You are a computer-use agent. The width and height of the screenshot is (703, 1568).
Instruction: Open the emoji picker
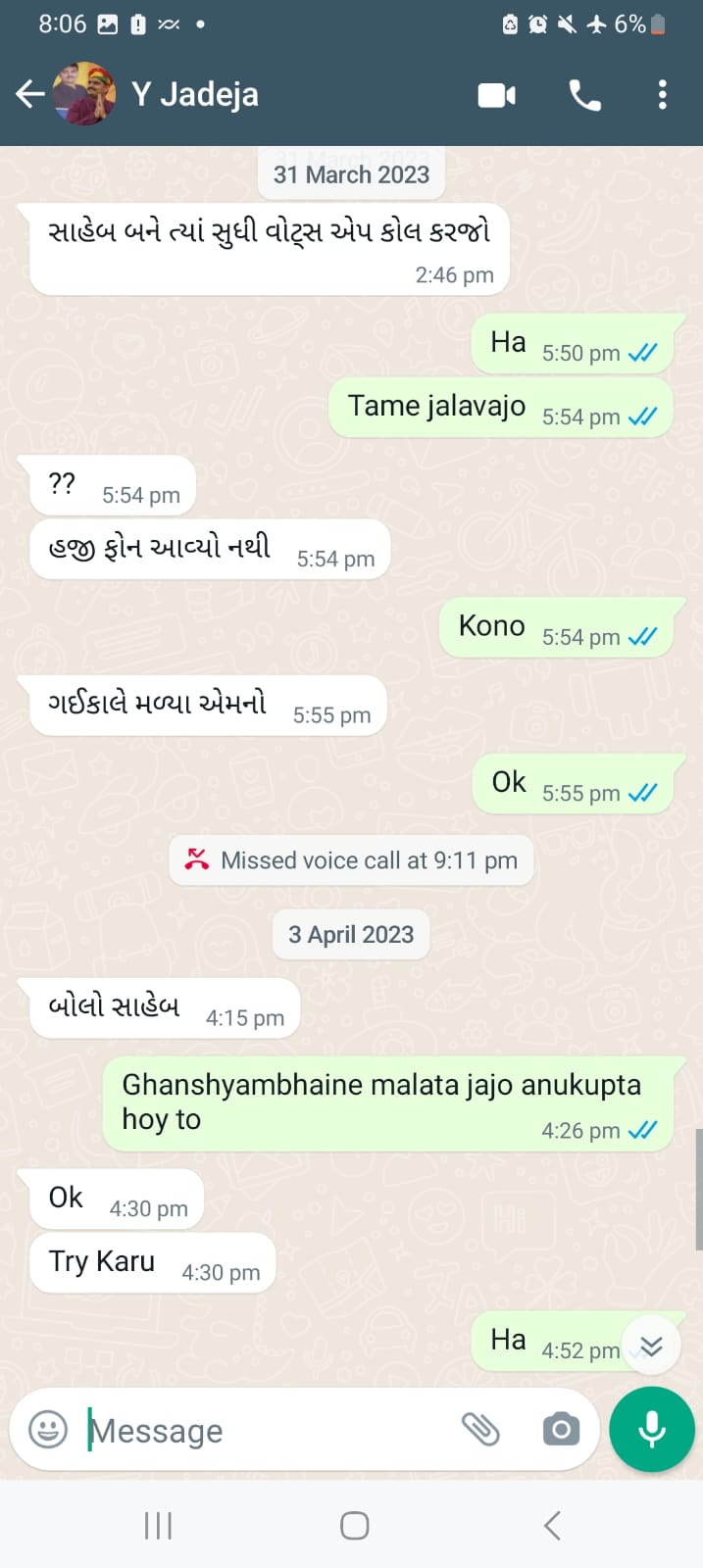point(48,1430)
